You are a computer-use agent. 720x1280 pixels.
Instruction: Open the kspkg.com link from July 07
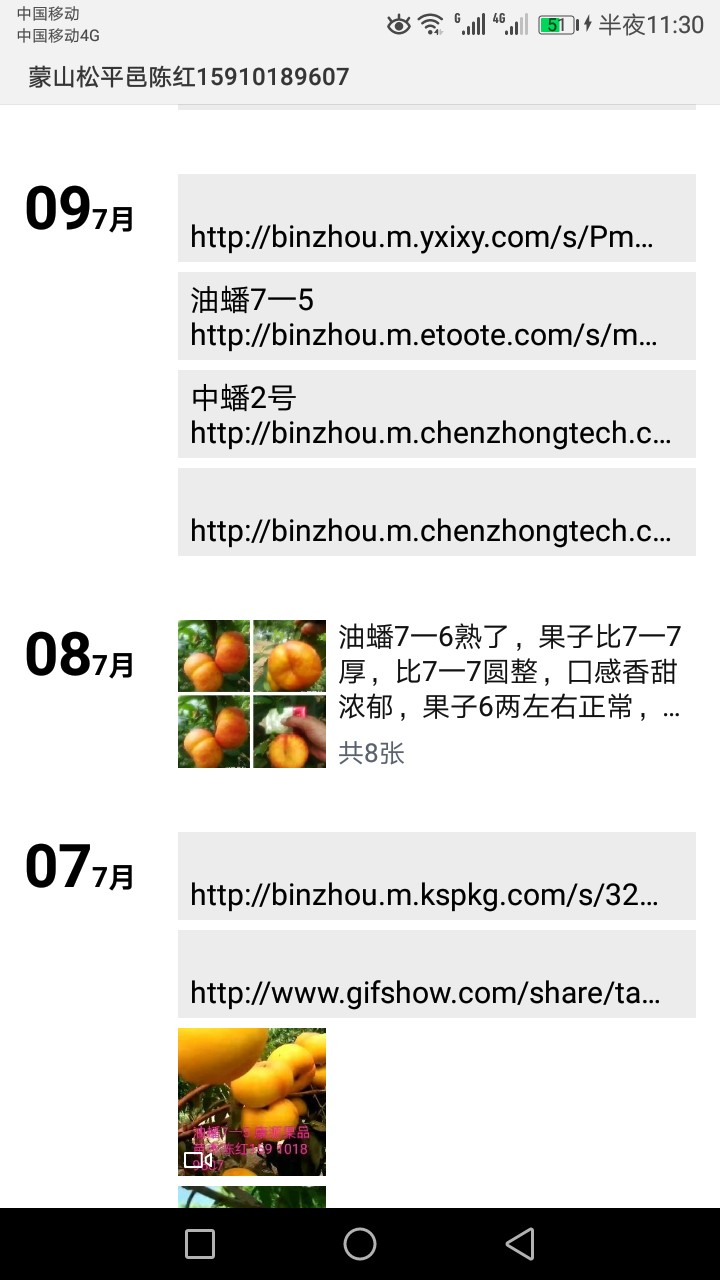tap(436, 877)
